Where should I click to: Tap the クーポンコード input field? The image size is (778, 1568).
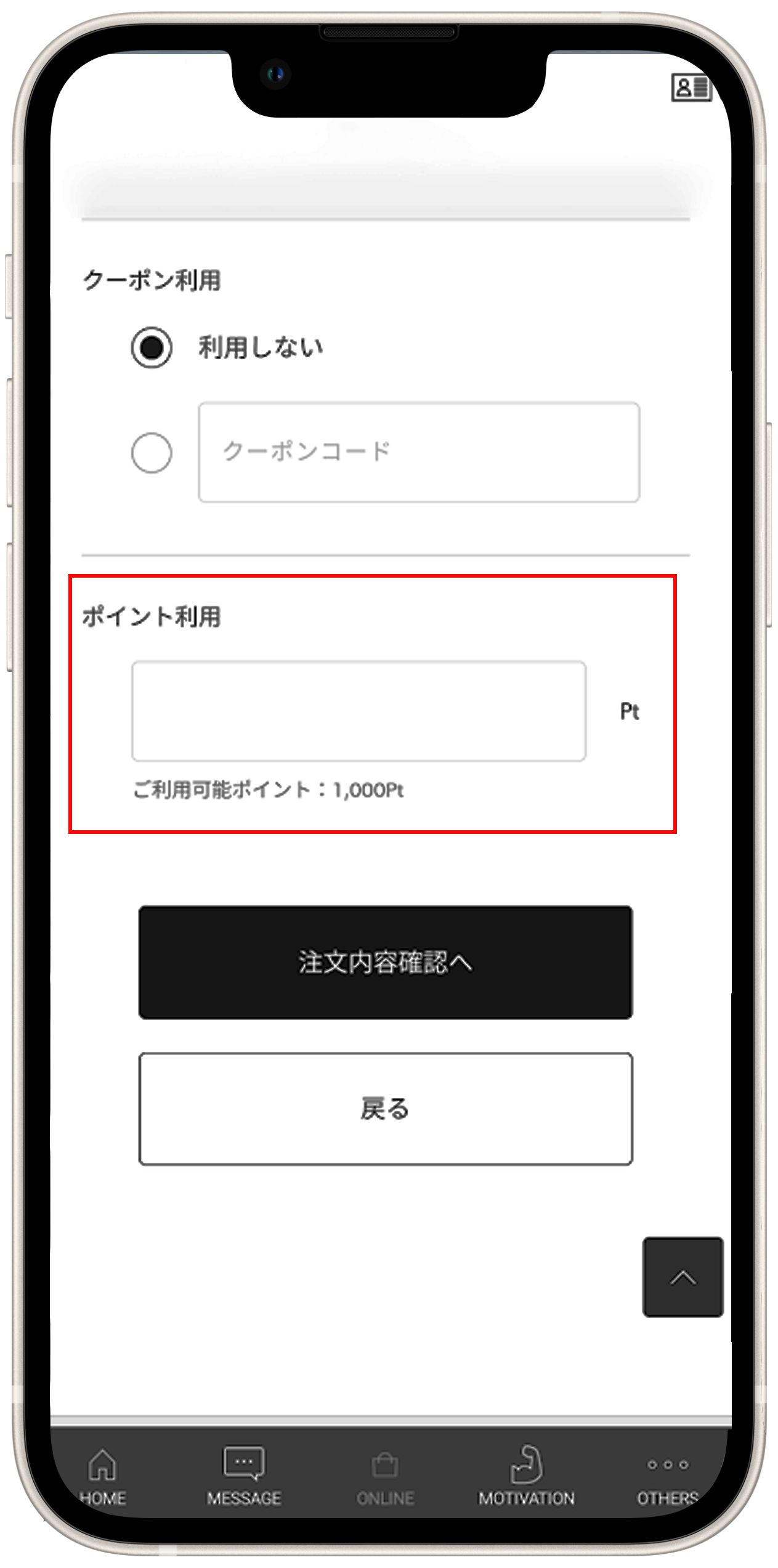click(419, 452)
